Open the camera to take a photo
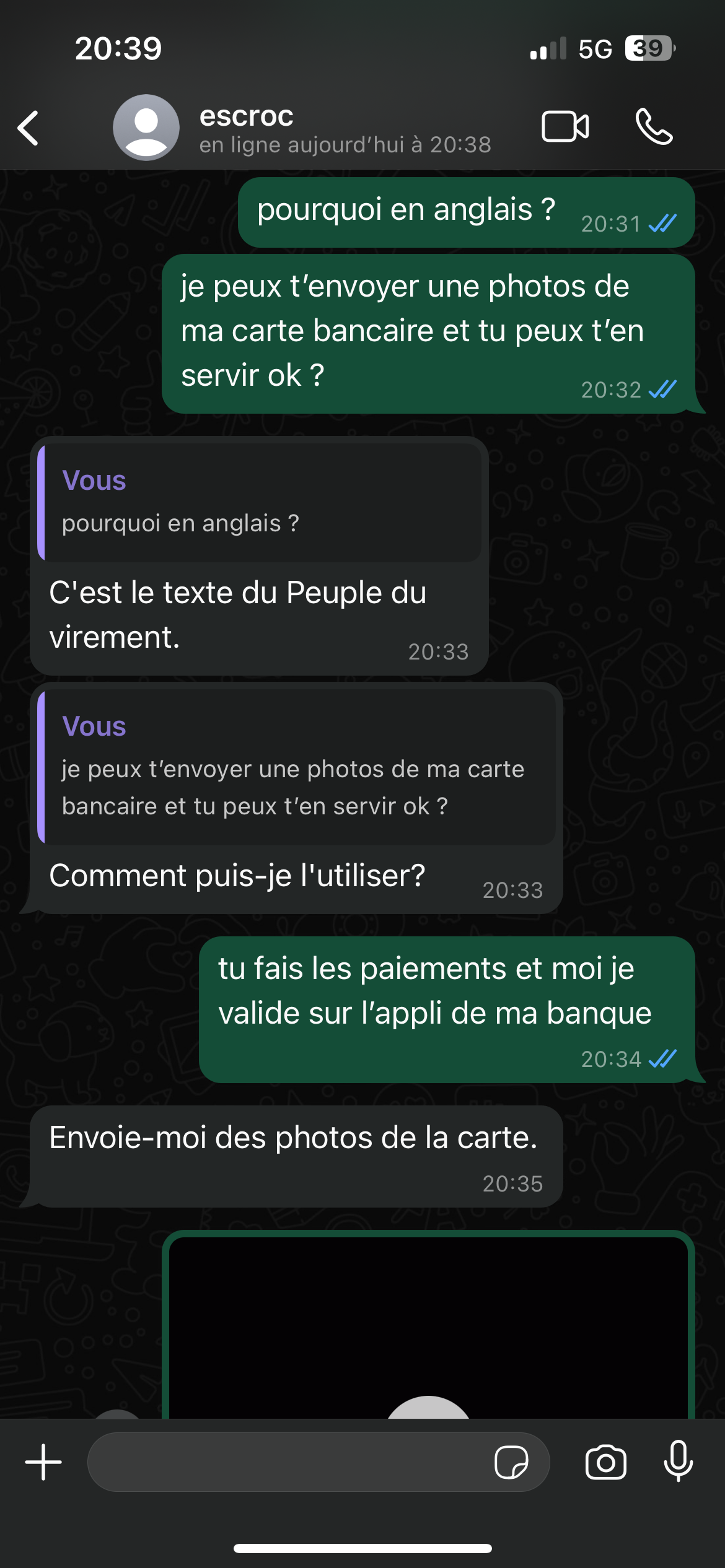 pyautogui.click(x=606, y=1462)
